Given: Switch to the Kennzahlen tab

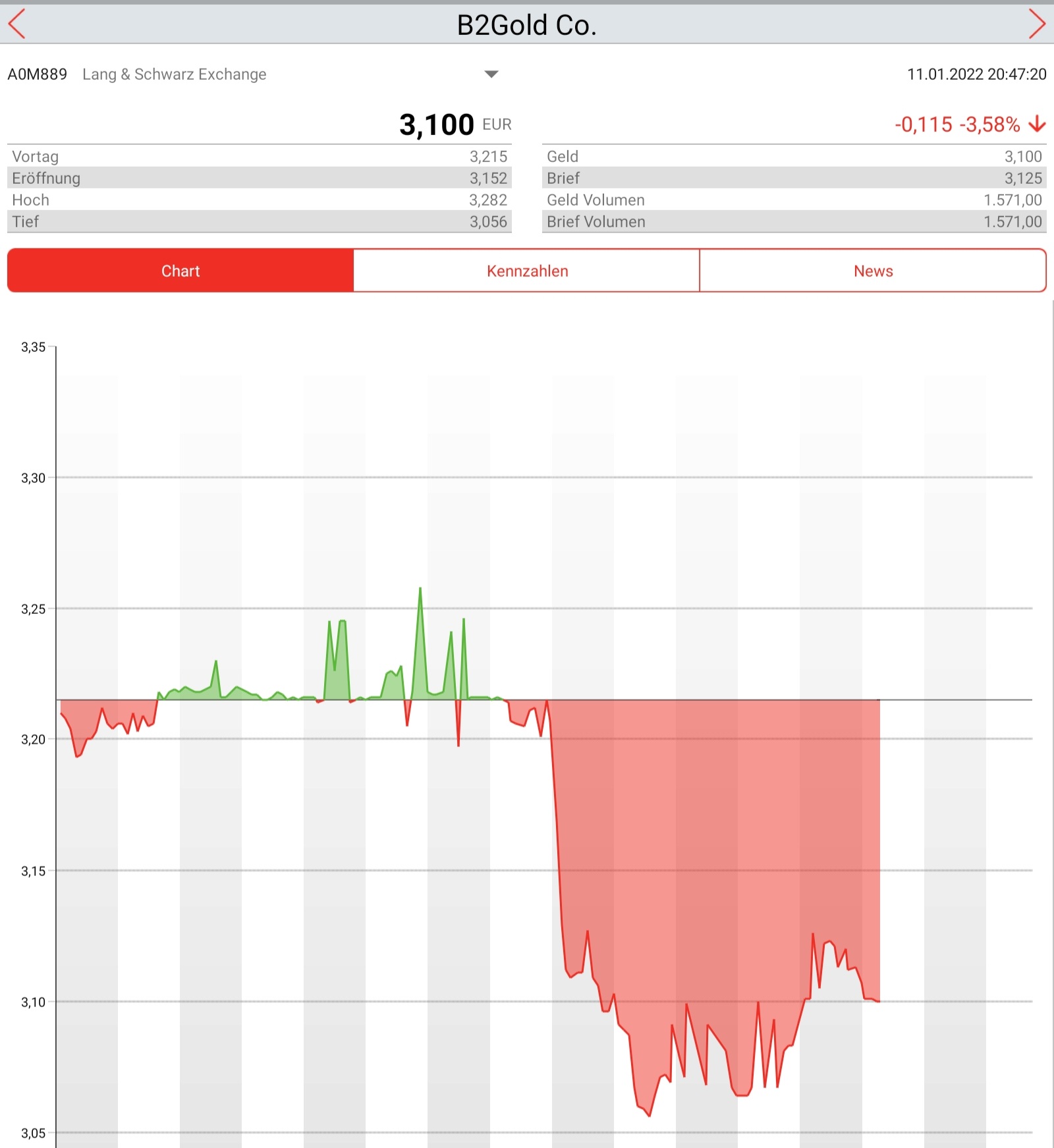Looking at the screenshot, I should (527, 271).
